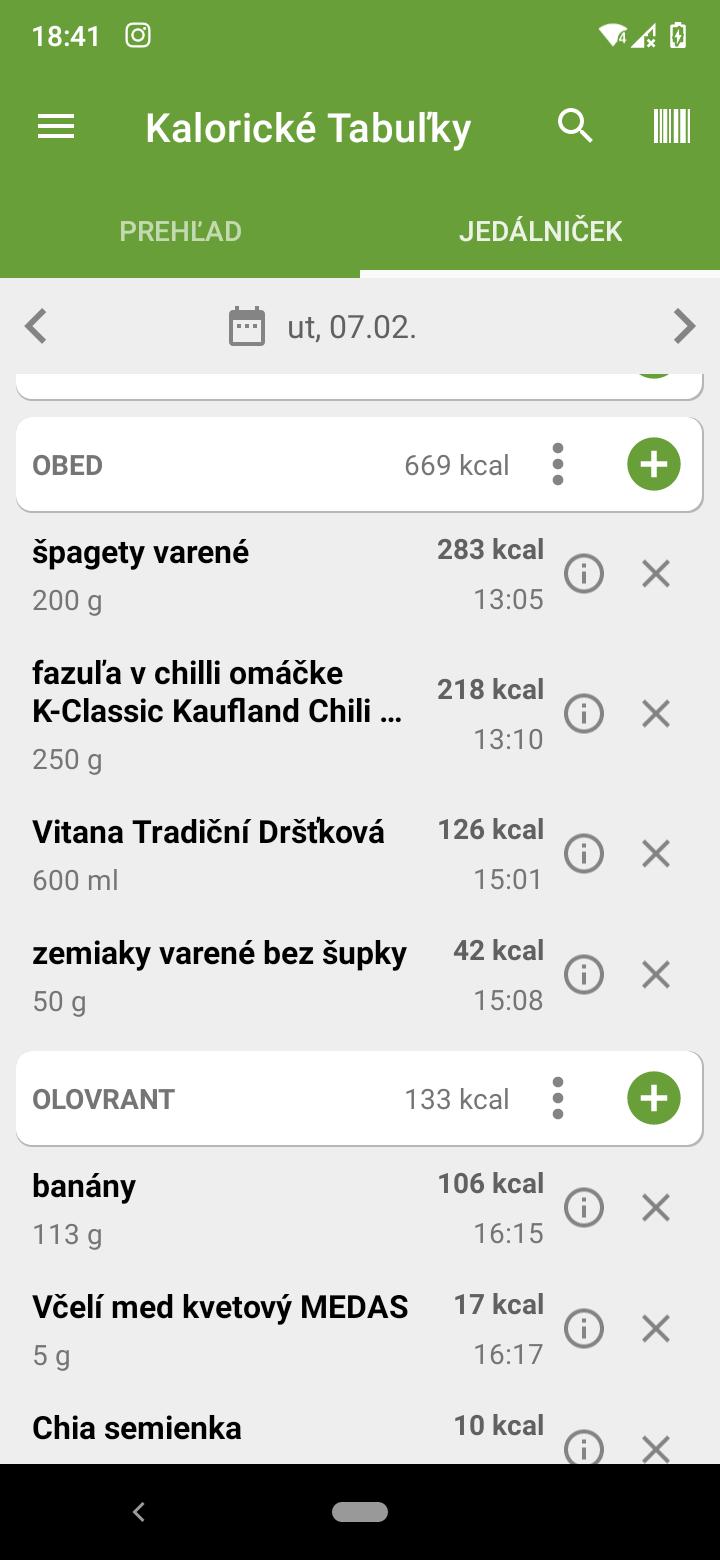Show info for Včelí med kvetový MEDAS
720x1560 pixels.
pos(584,1329)
